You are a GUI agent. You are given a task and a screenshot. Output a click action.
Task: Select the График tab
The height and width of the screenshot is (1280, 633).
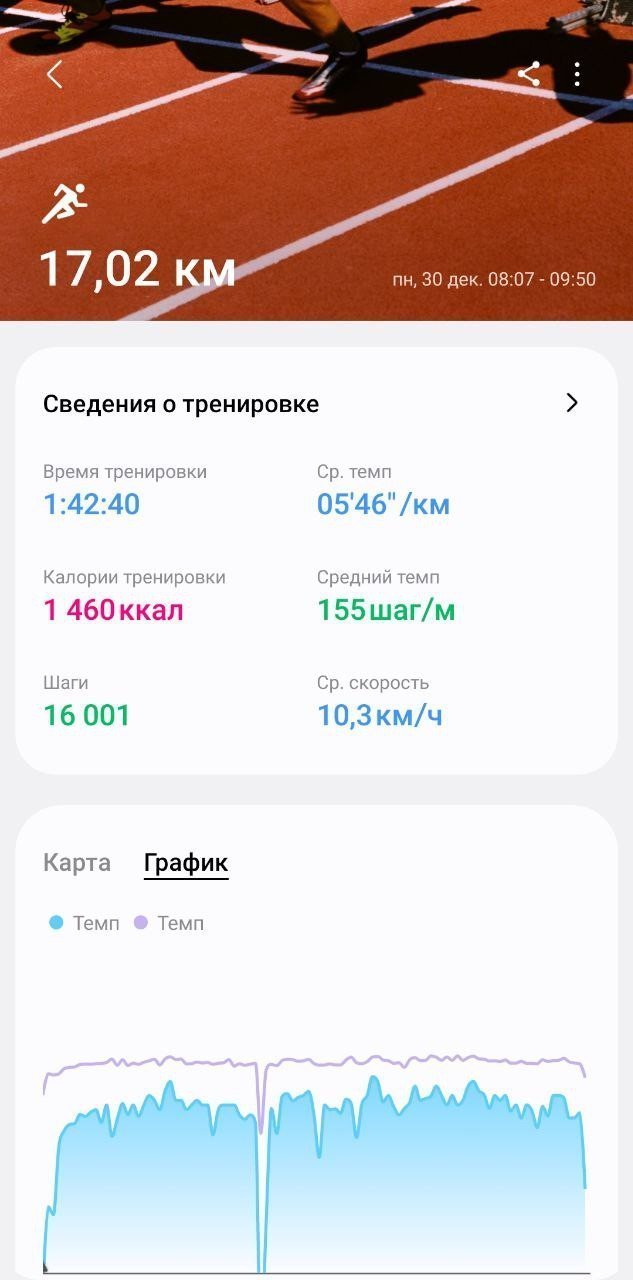tap(186, 863)
